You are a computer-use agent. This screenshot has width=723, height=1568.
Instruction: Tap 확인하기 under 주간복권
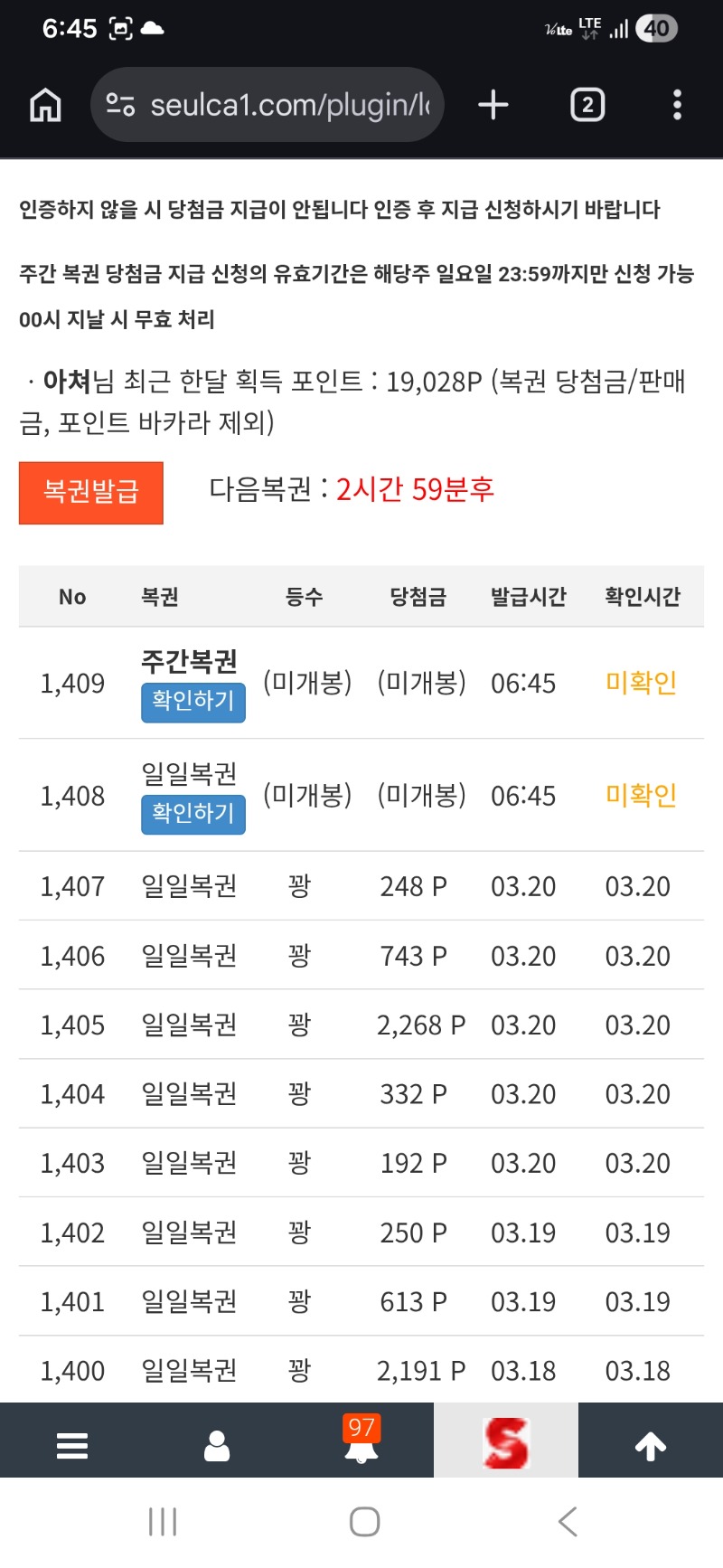click(x=193, y=702)
